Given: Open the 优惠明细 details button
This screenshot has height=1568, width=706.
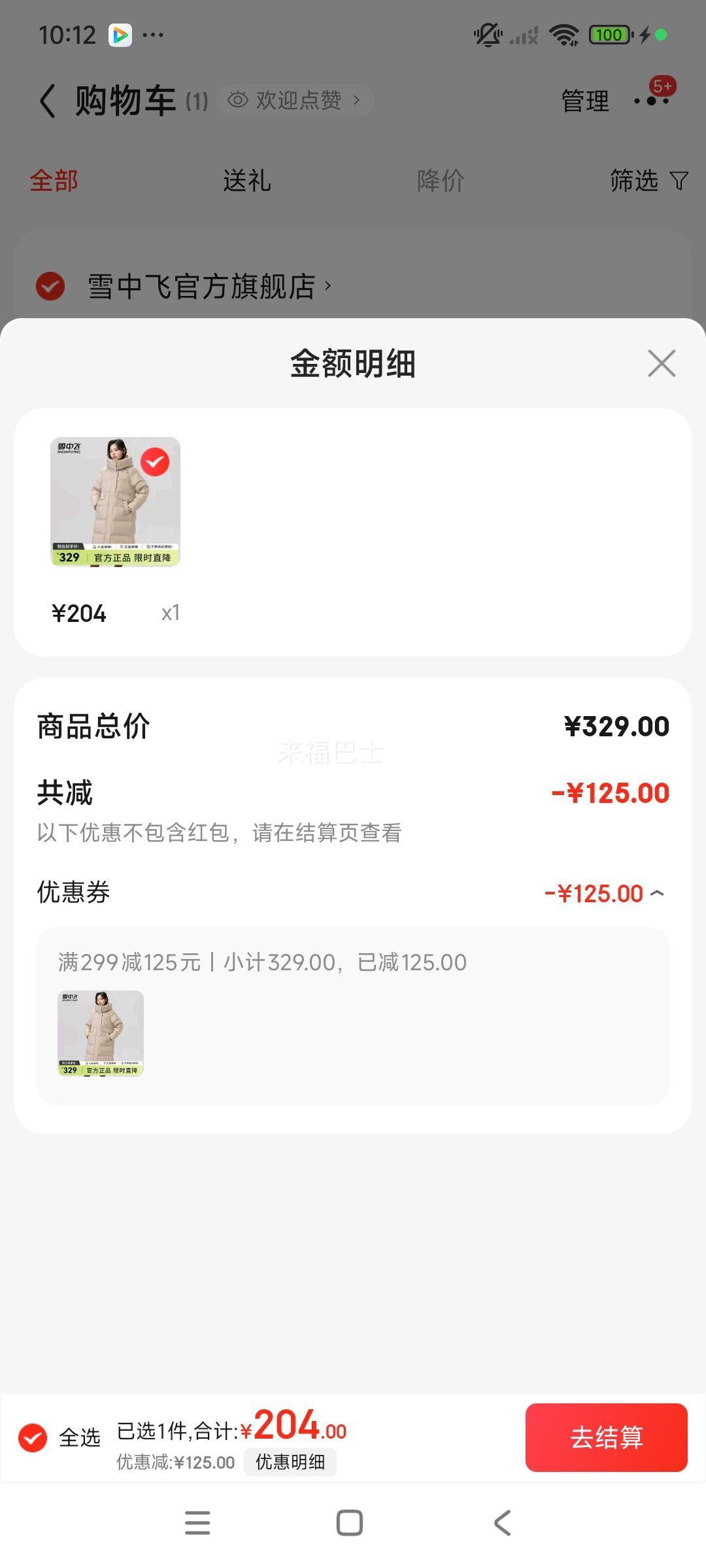Looking at the screenshot, I should click(290, 1463).
